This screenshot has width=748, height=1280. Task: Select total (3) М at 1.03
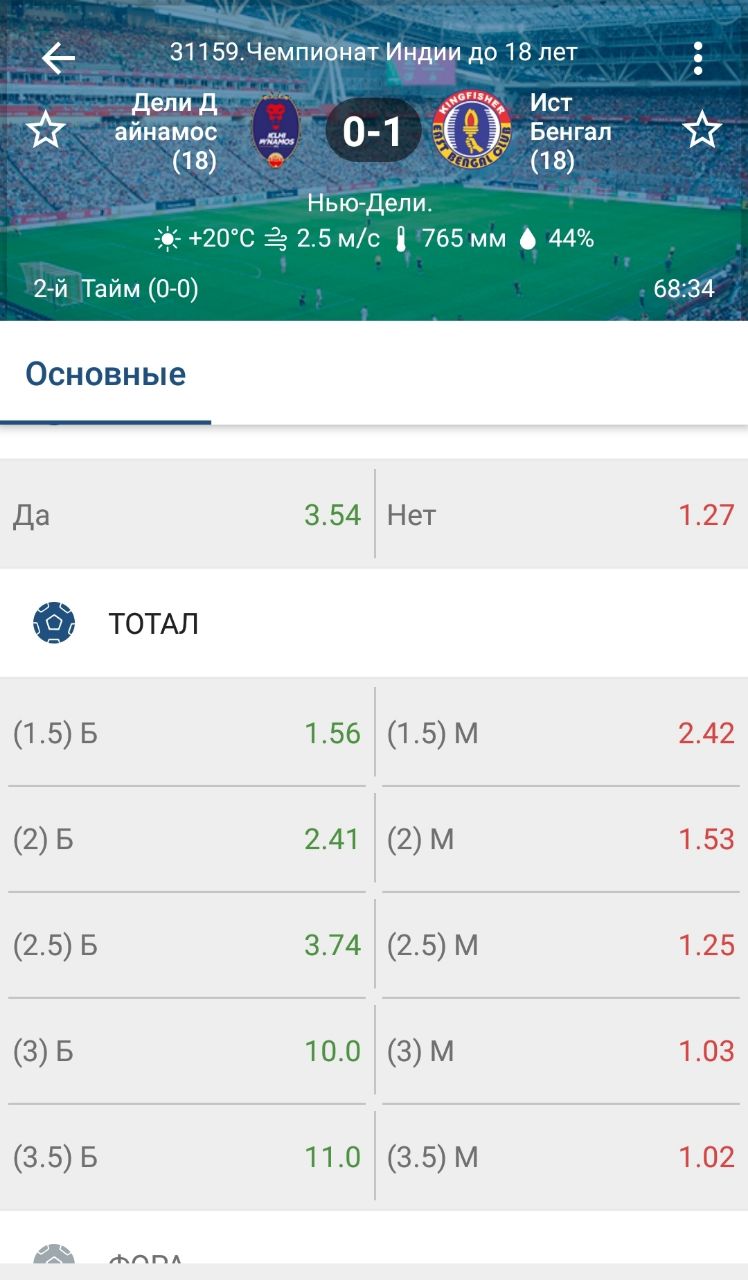(561, 1051)
